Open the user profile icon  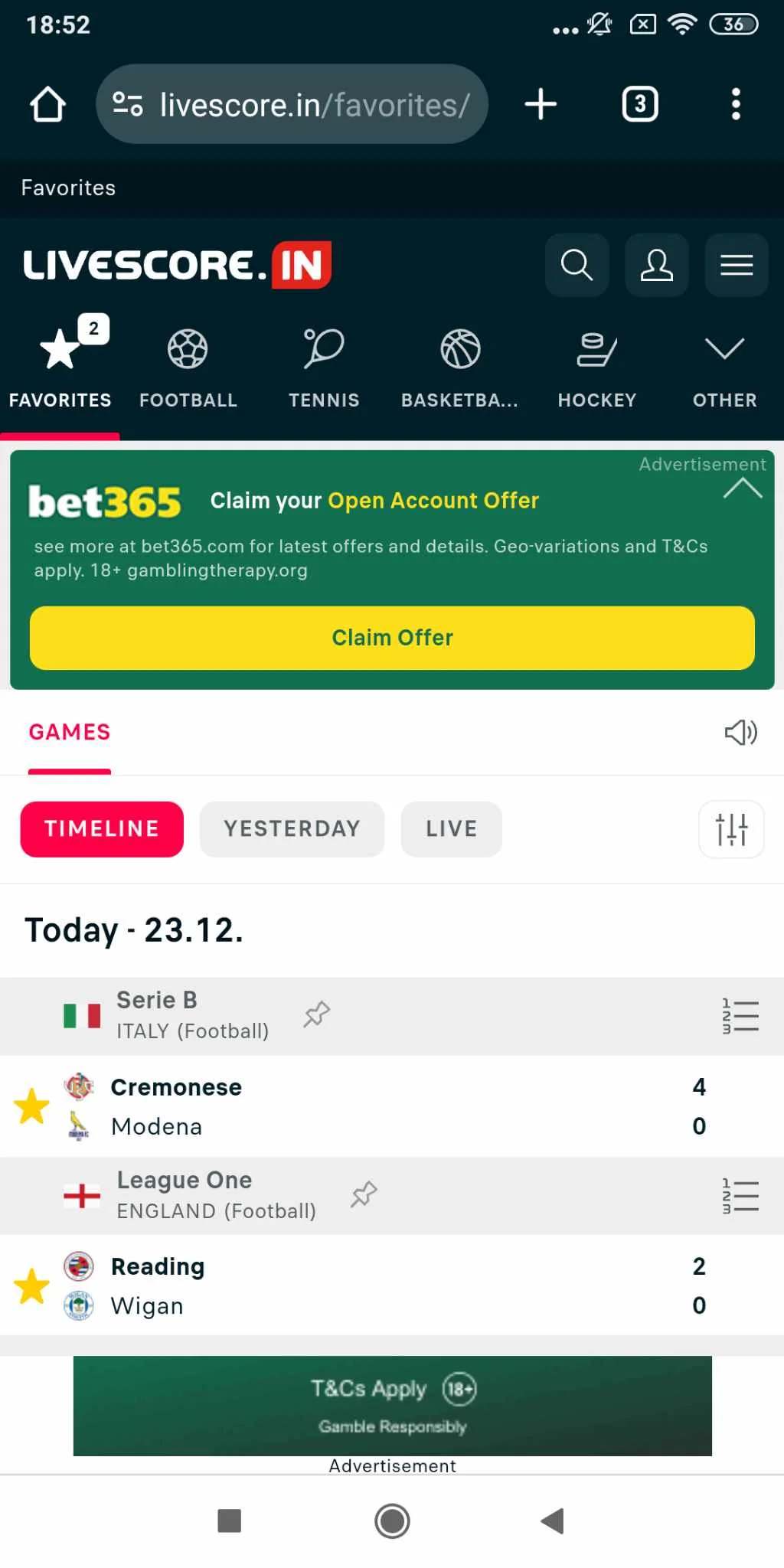coord(656,266)
